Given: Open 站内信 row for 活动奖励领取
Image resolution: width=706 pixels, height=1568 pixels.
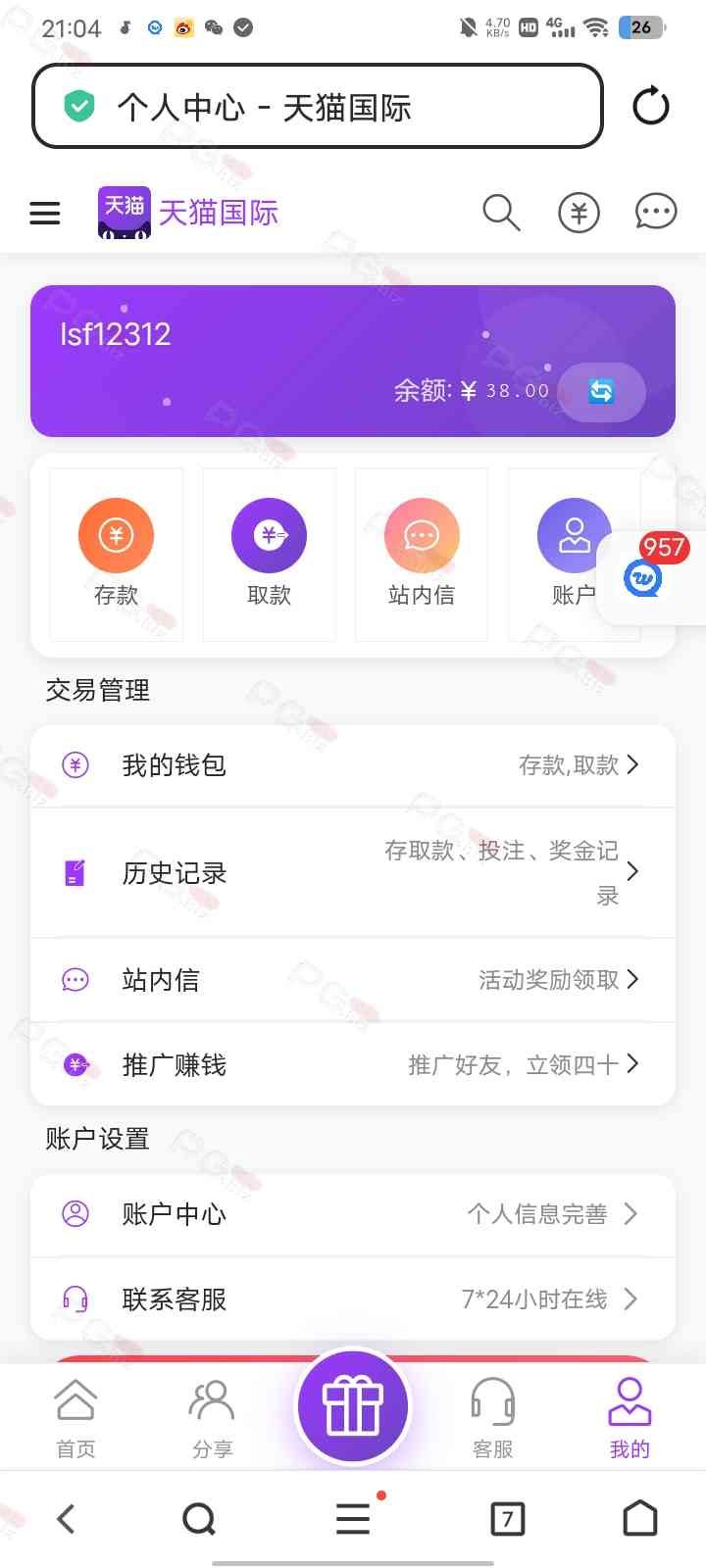Looking at the screenshot, I should tap(353, 980).
